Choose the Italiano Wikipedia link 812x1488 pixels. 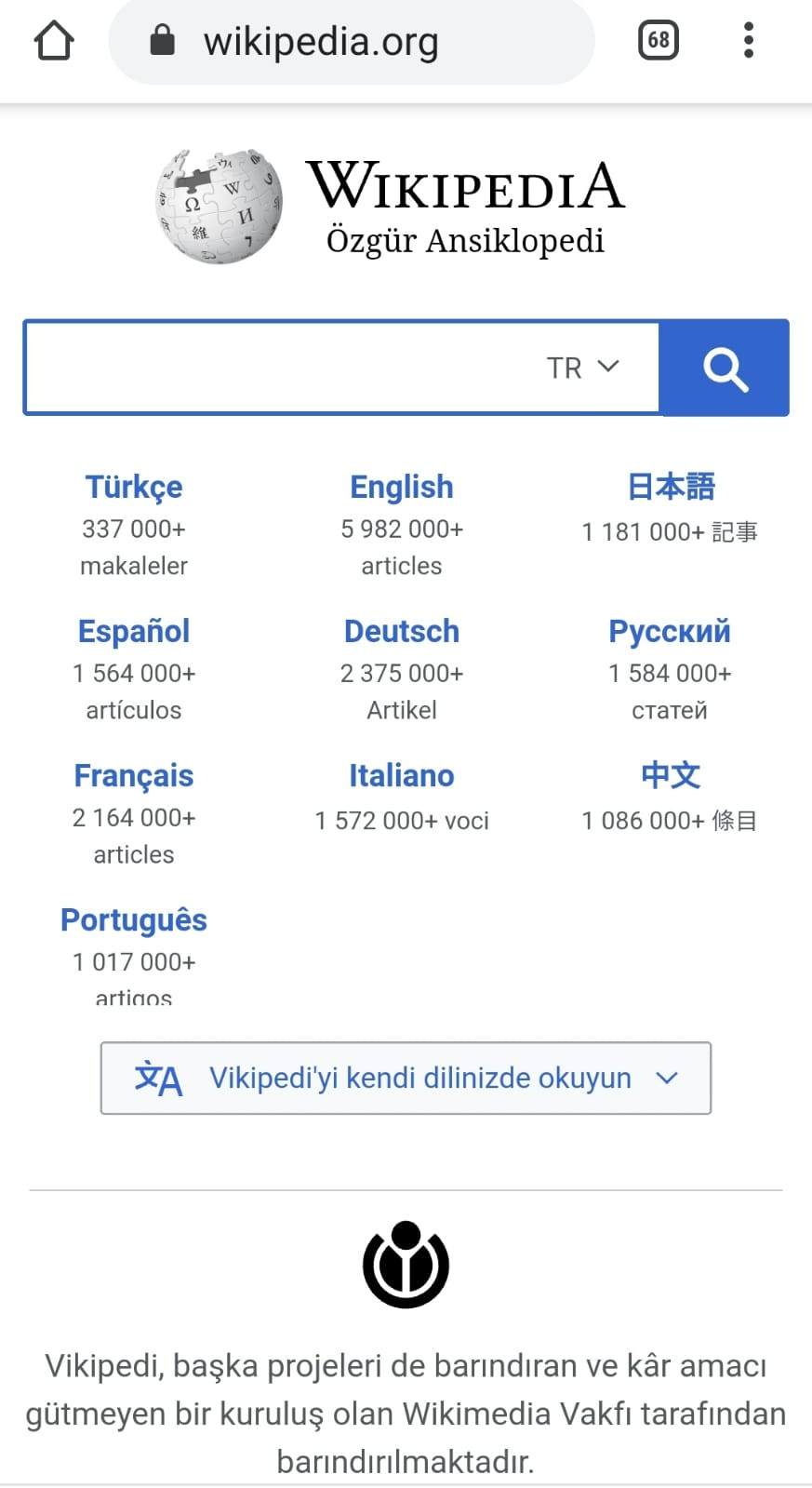point(402,775)
